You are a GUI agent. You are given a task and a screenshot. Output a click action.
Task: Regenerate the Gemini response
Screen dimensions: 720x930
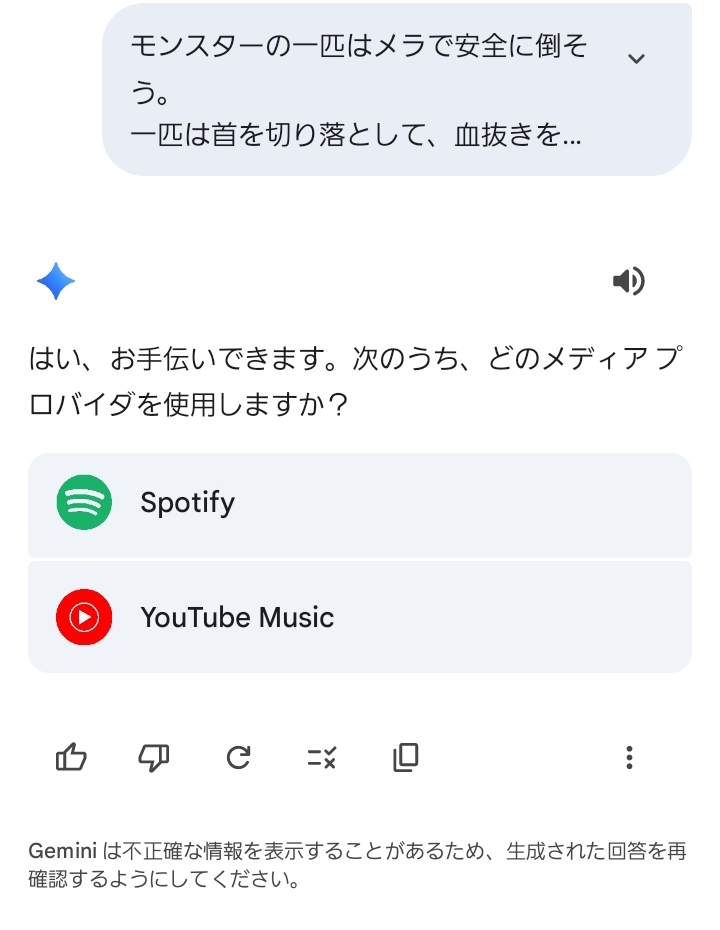pyautogui.click(x=238, y=758)
